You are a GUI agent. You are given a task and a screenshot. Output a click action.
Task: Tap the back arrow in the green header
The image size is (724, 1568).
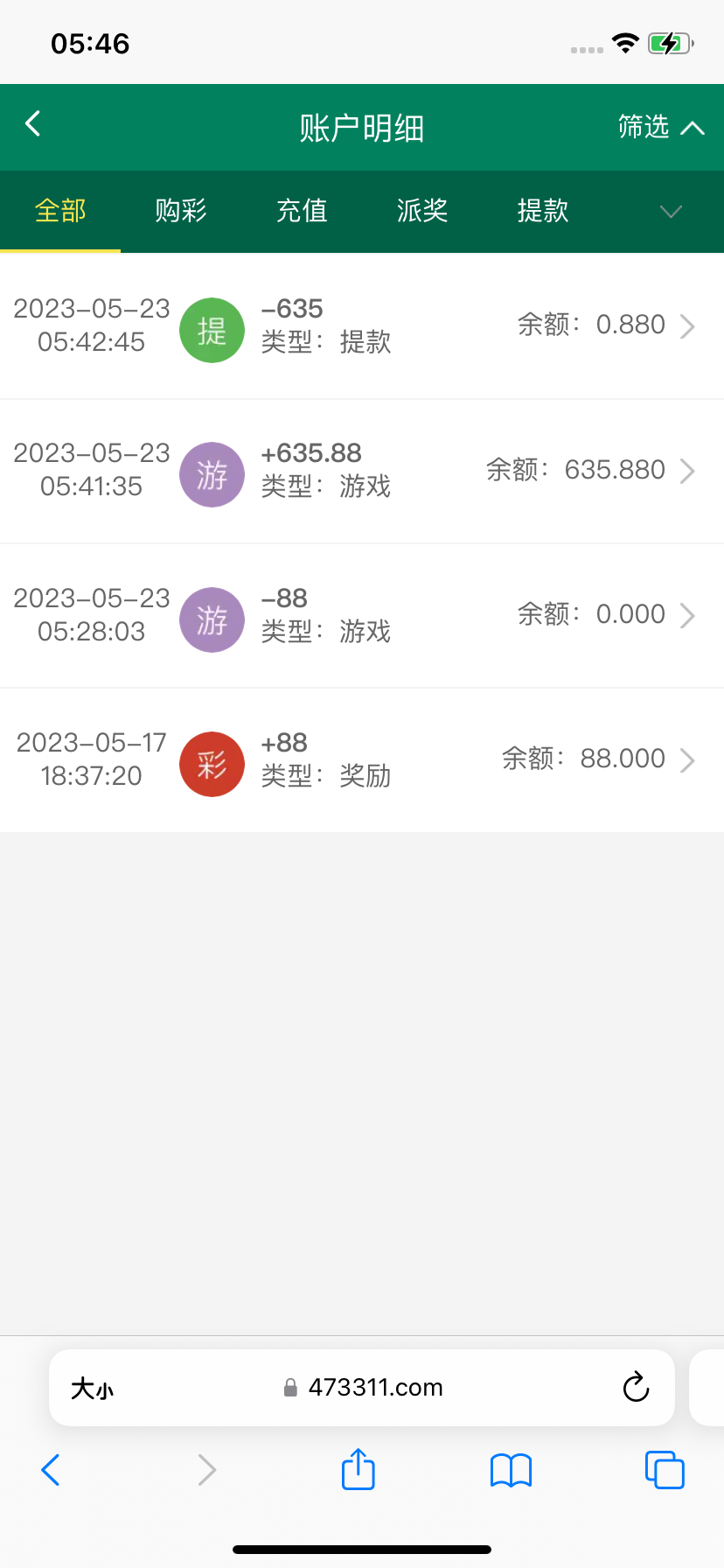[32, 123]
